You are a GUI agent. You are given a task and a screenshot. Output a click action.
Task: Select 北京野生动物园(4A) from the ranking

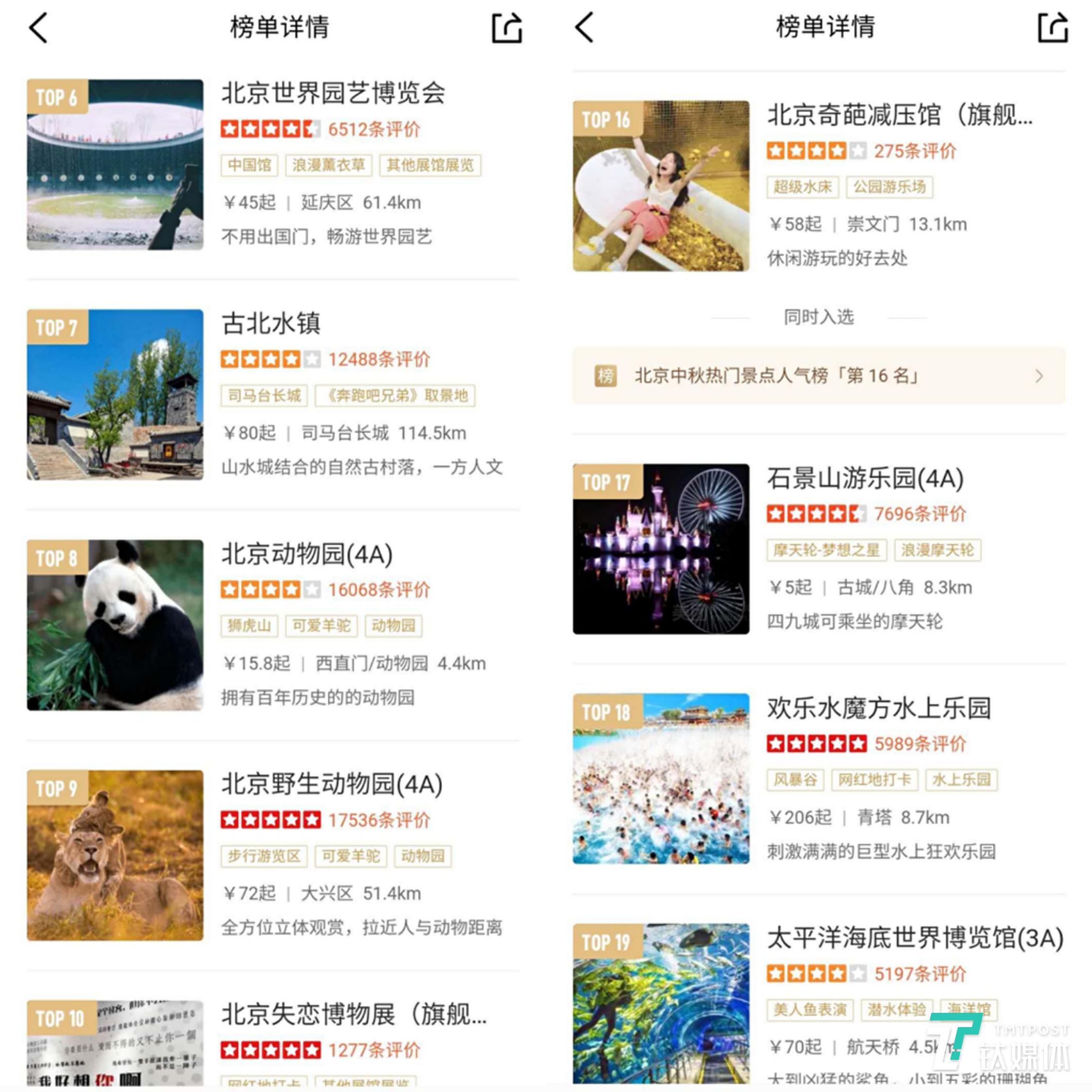(x=332, y=784)
